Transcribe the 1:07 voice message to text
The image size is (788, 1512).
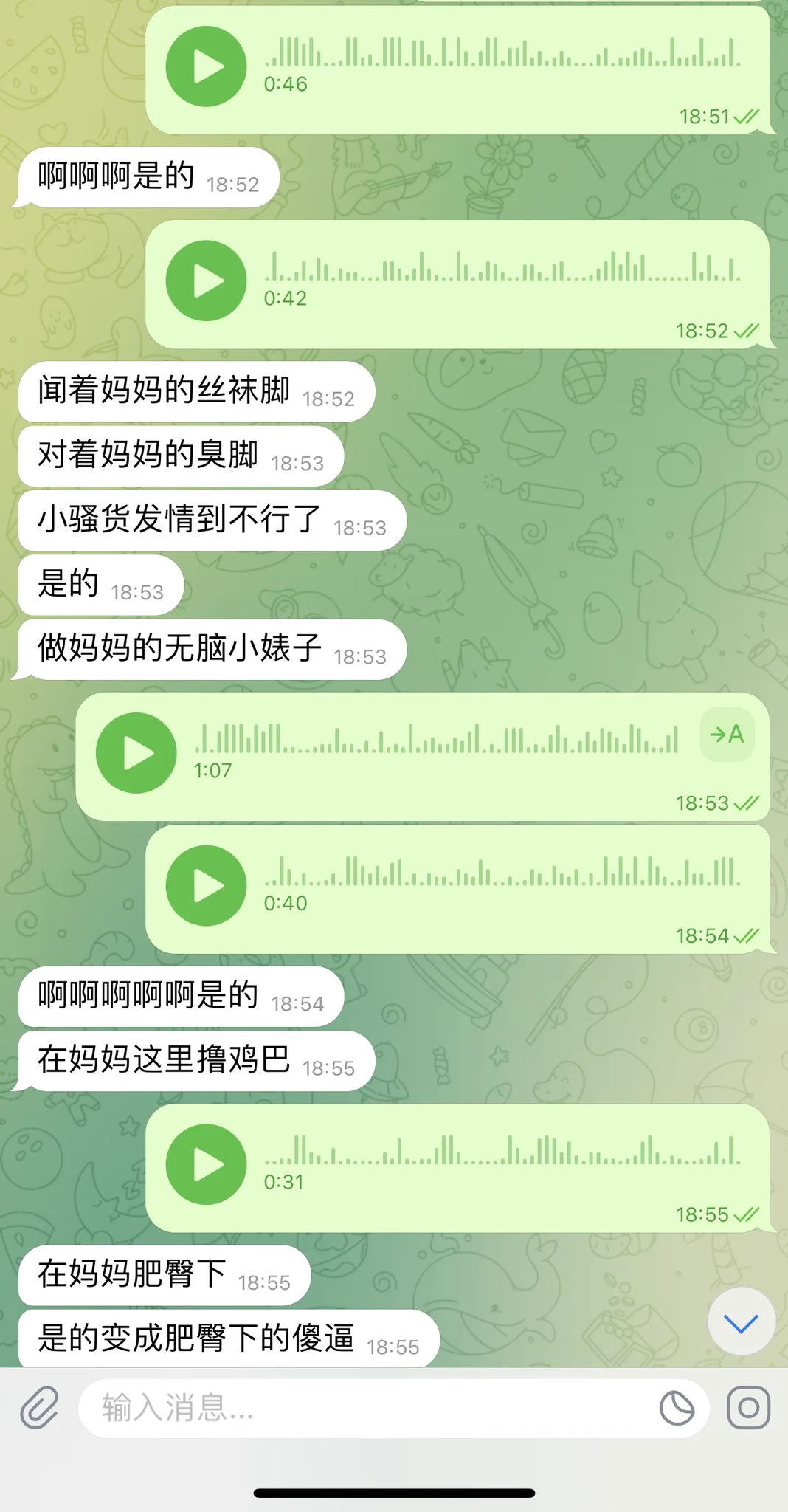point(727,735)
